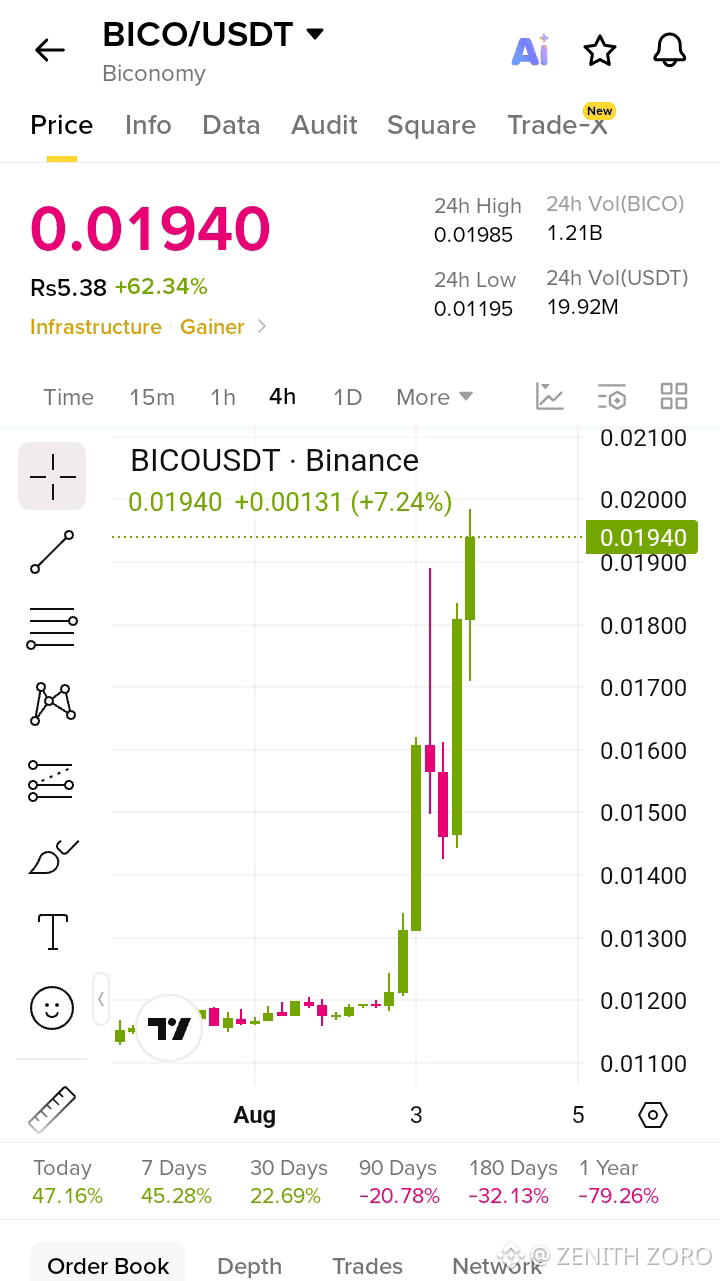Screen dimensions: 720x1281
Task: Open the Trade-X tab
Action: coord(557,125)
